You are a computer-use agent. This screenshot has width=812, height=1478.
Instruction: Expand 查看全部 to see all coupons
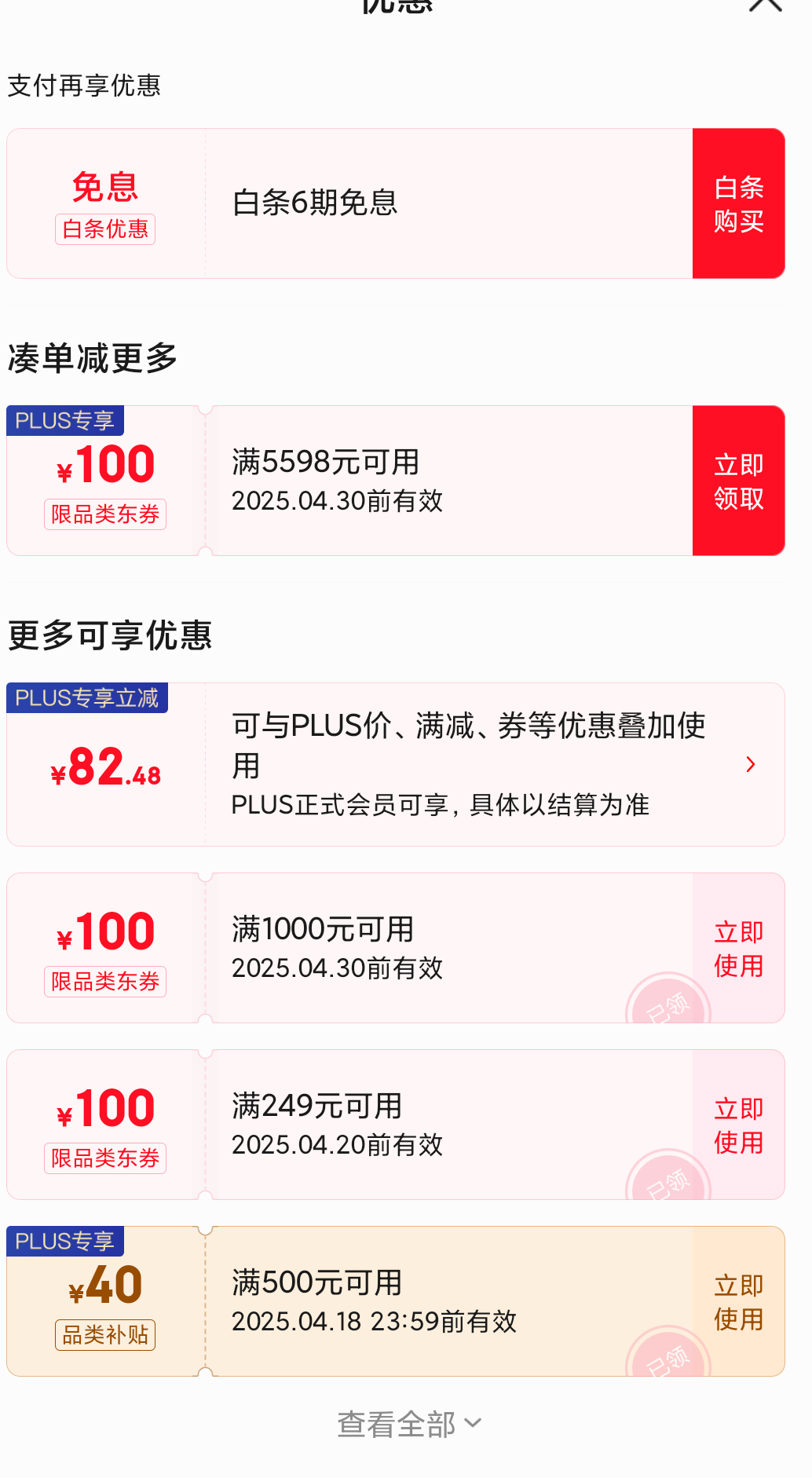click(408, 1424)
